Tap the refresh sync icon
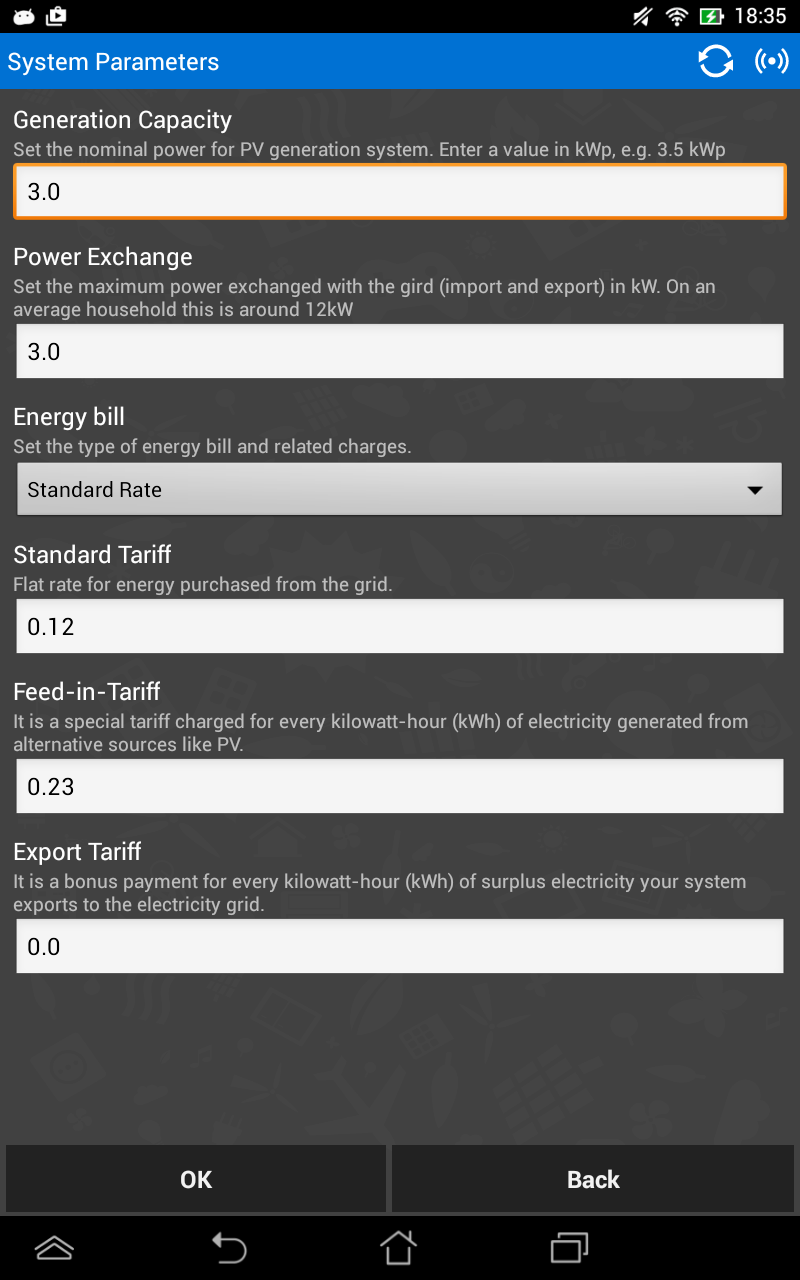800x1280 pixels. click(715, 62)
